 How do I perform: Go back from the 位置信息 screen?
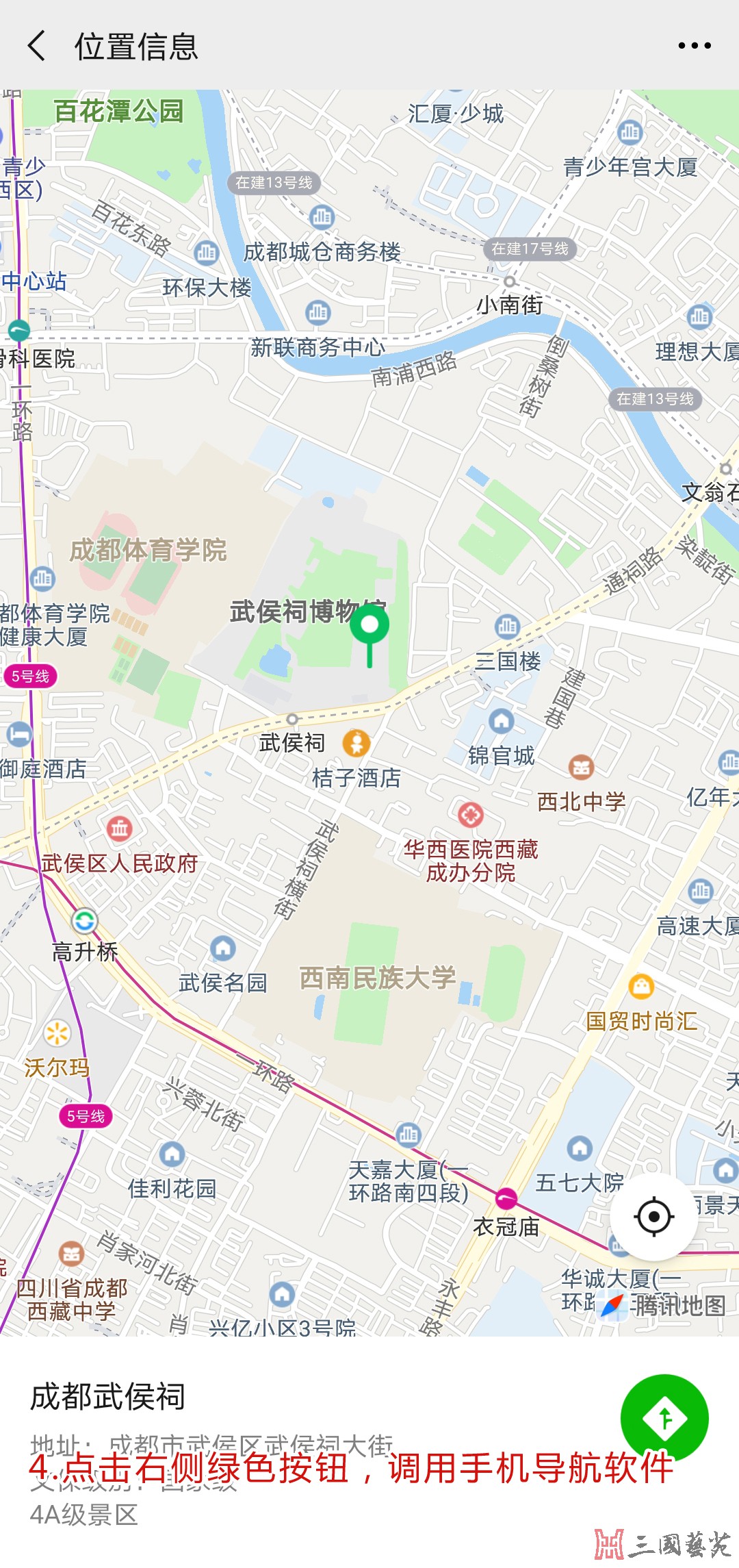tap(36, 46)
